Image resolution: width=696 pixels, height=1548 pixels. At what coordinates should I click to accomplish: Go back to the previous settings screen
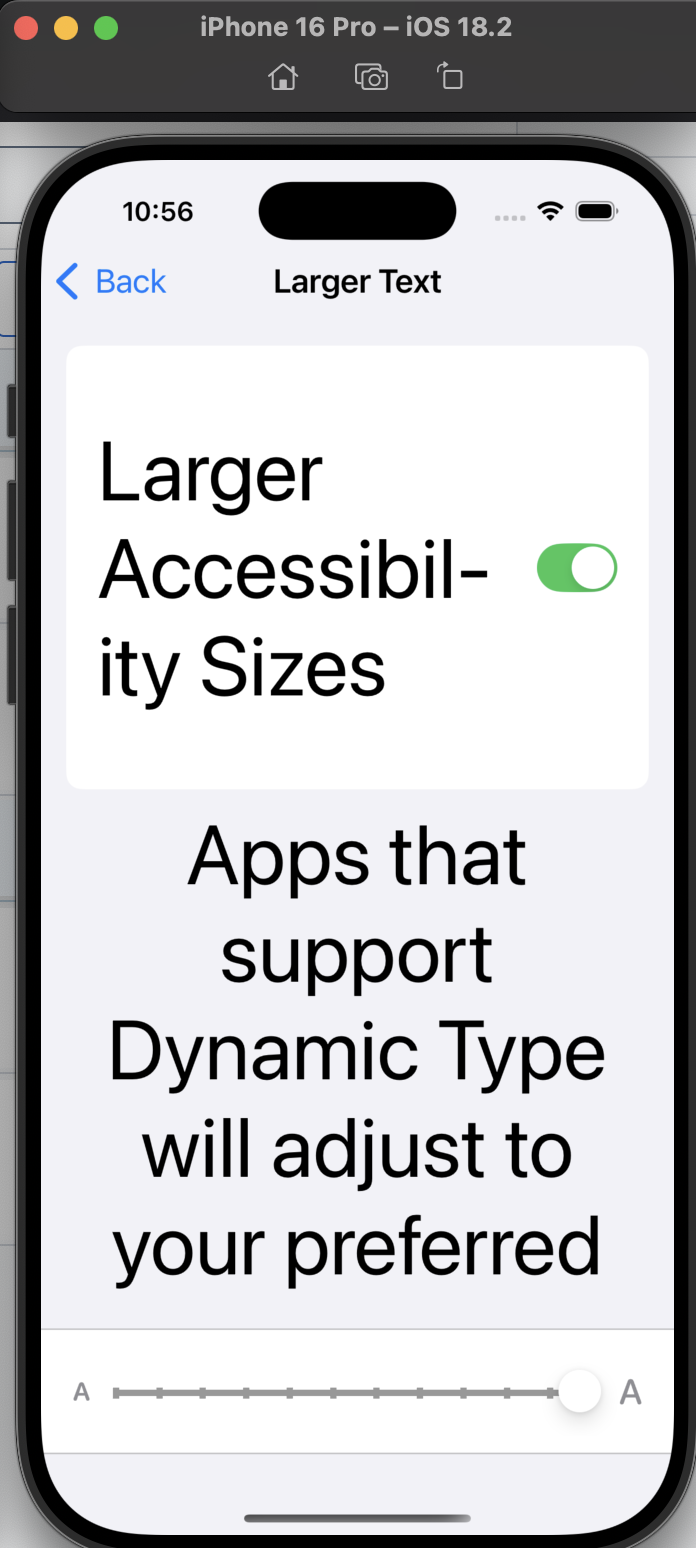pyautogui.click(x=111, y=282)
